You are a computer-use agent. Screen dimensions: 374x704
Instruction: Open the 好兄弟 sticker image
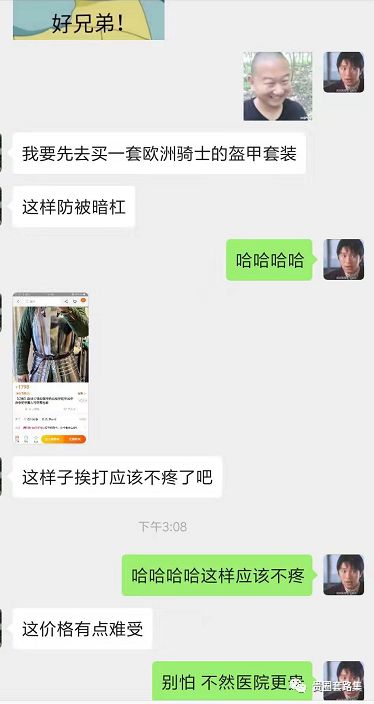pyautogui.click(x=88, y=20)
